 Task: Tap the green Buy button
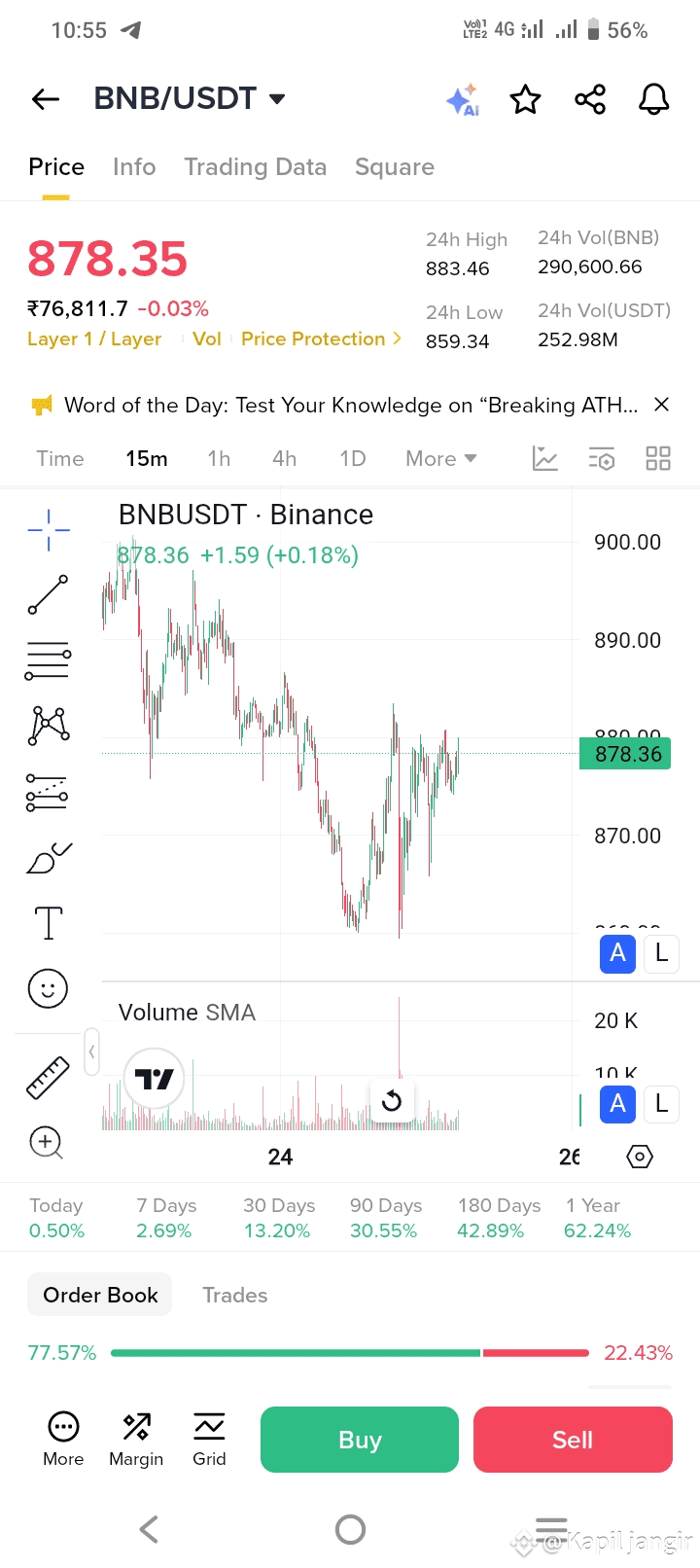coord(360,1440)
